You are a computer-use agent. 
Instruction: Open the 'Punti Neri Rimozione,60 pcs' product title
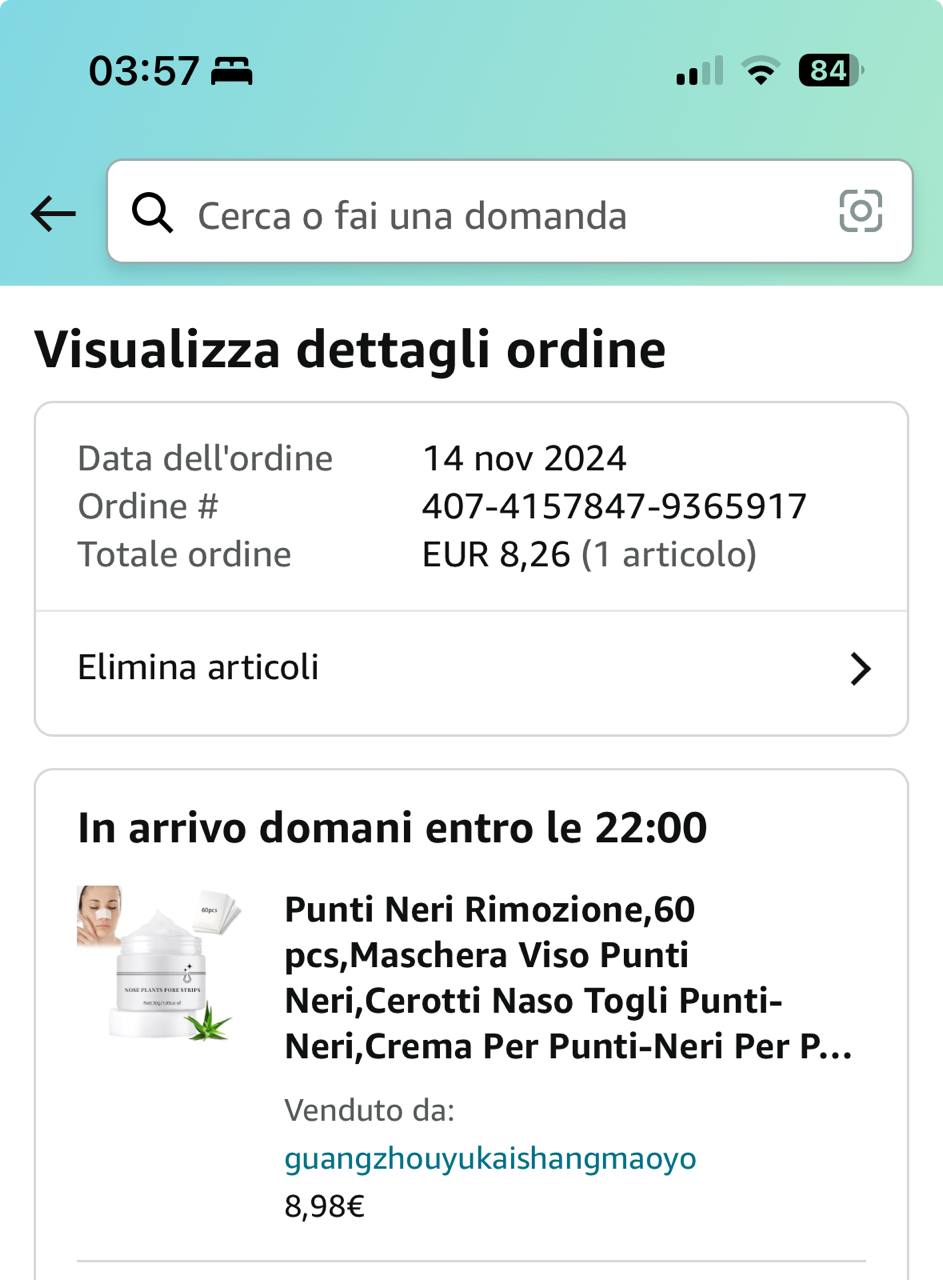(567, 977)
